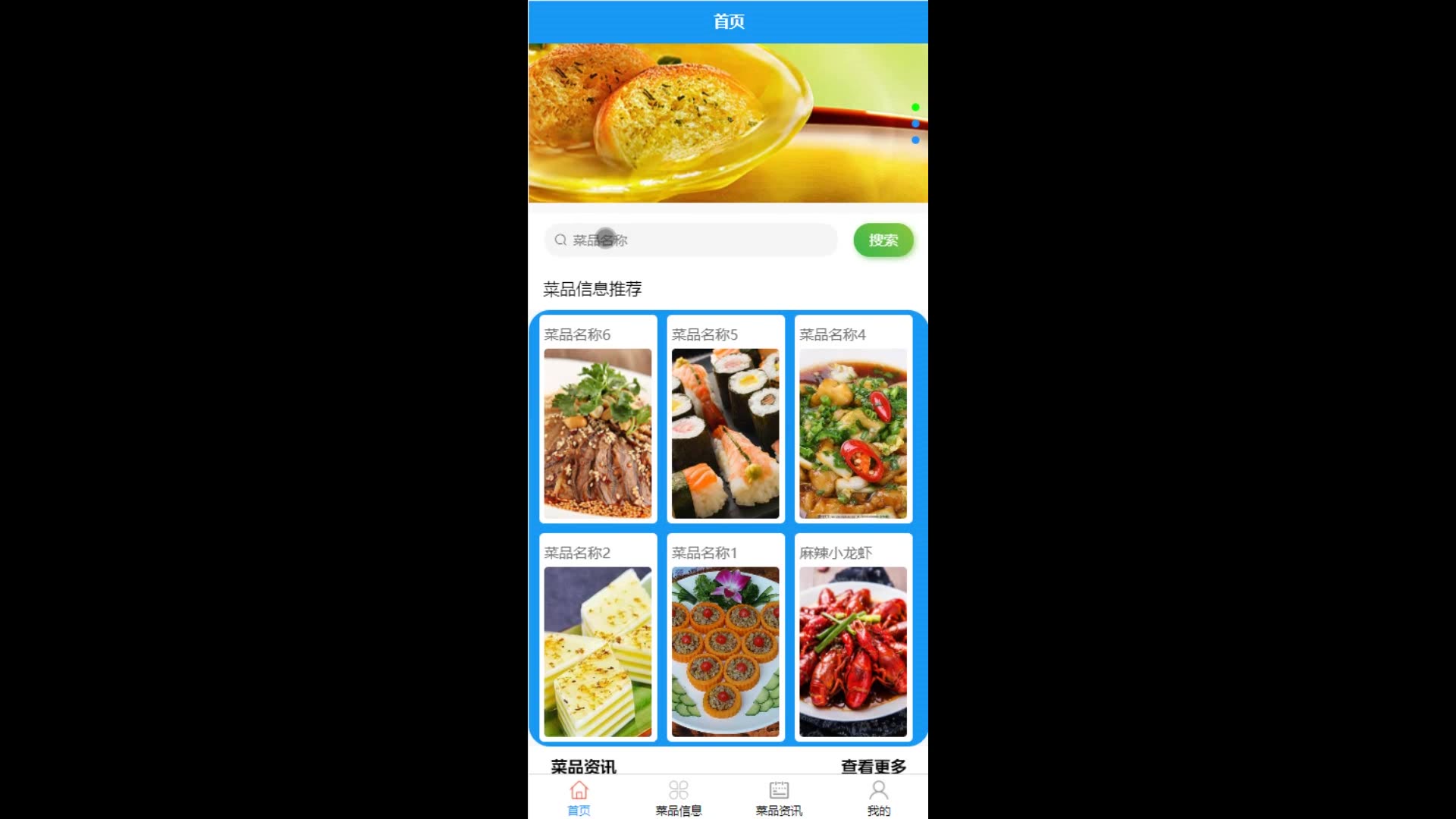Go to the 我的 tab
This screenshot has height=819, width=1456.
click(878, 799)
